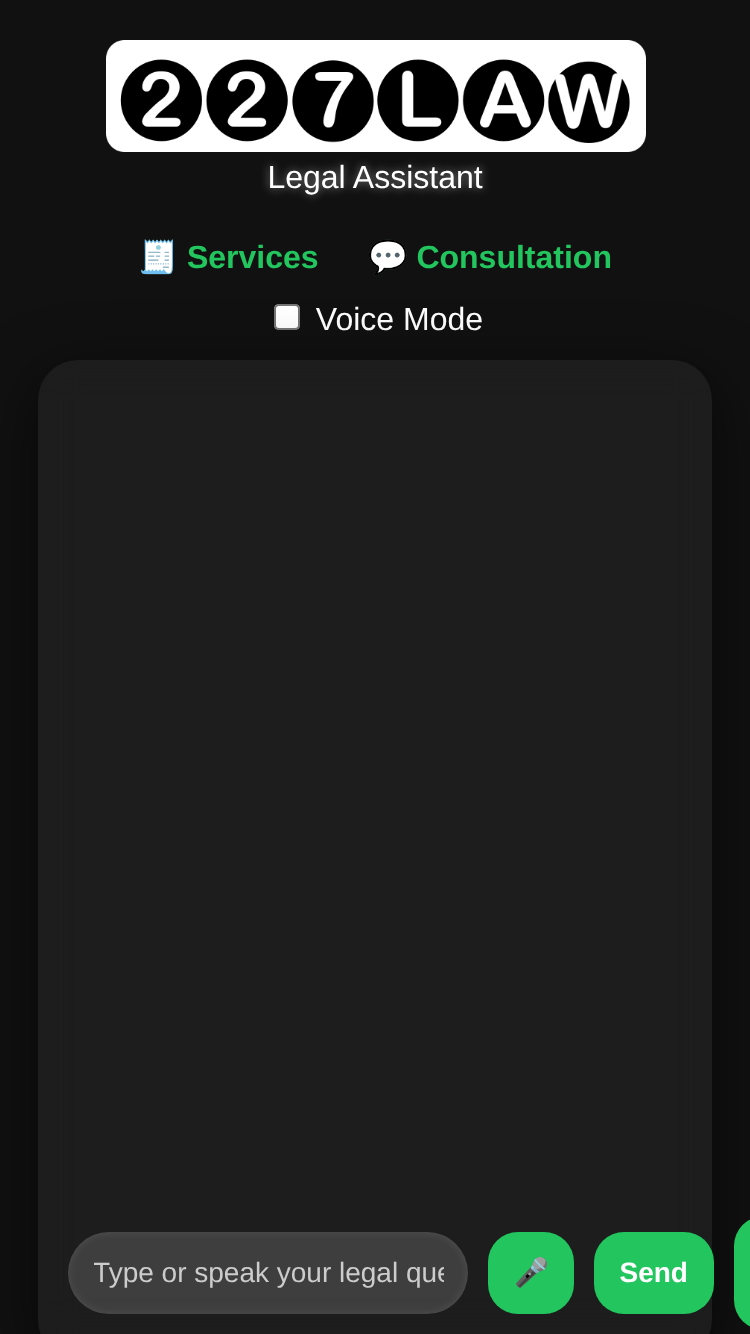Screen dimensions: 750x1334
Task: Send the typed message
Action: [654, 1273]
